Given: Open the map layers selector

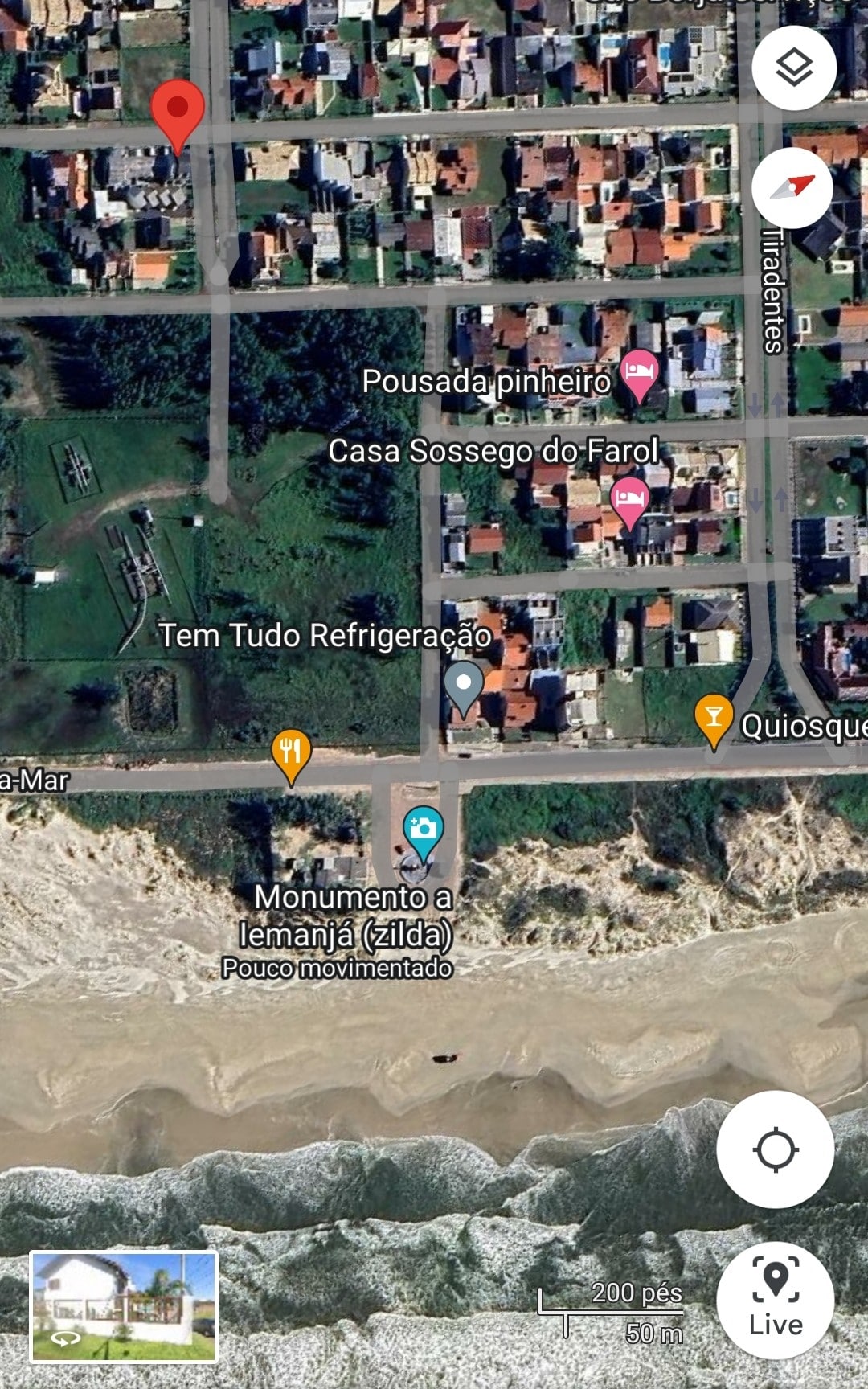Looking at the screenshot, I should click(x=793, y=68).
